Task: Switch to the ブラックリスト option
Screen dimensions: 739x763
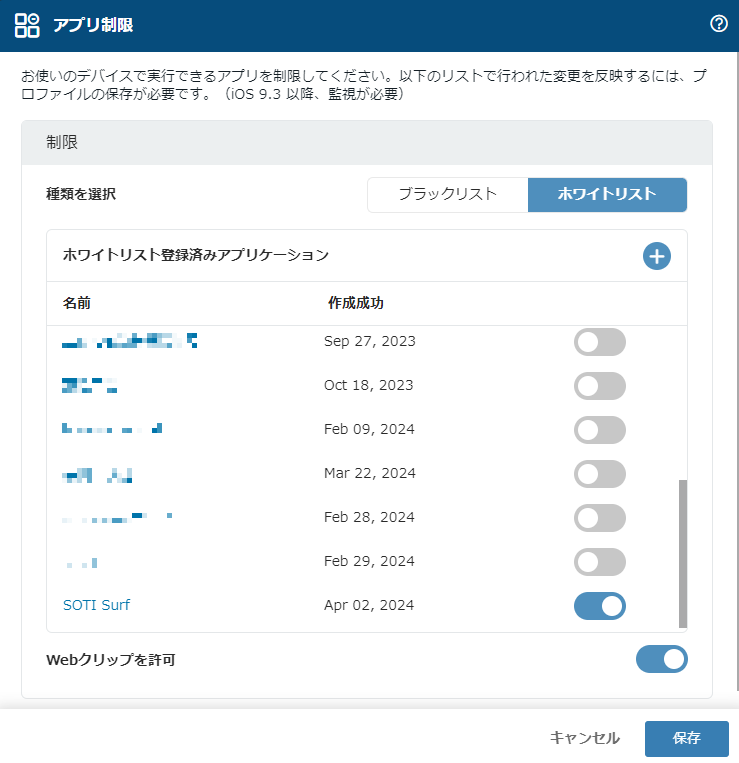Action: point(447,195)
